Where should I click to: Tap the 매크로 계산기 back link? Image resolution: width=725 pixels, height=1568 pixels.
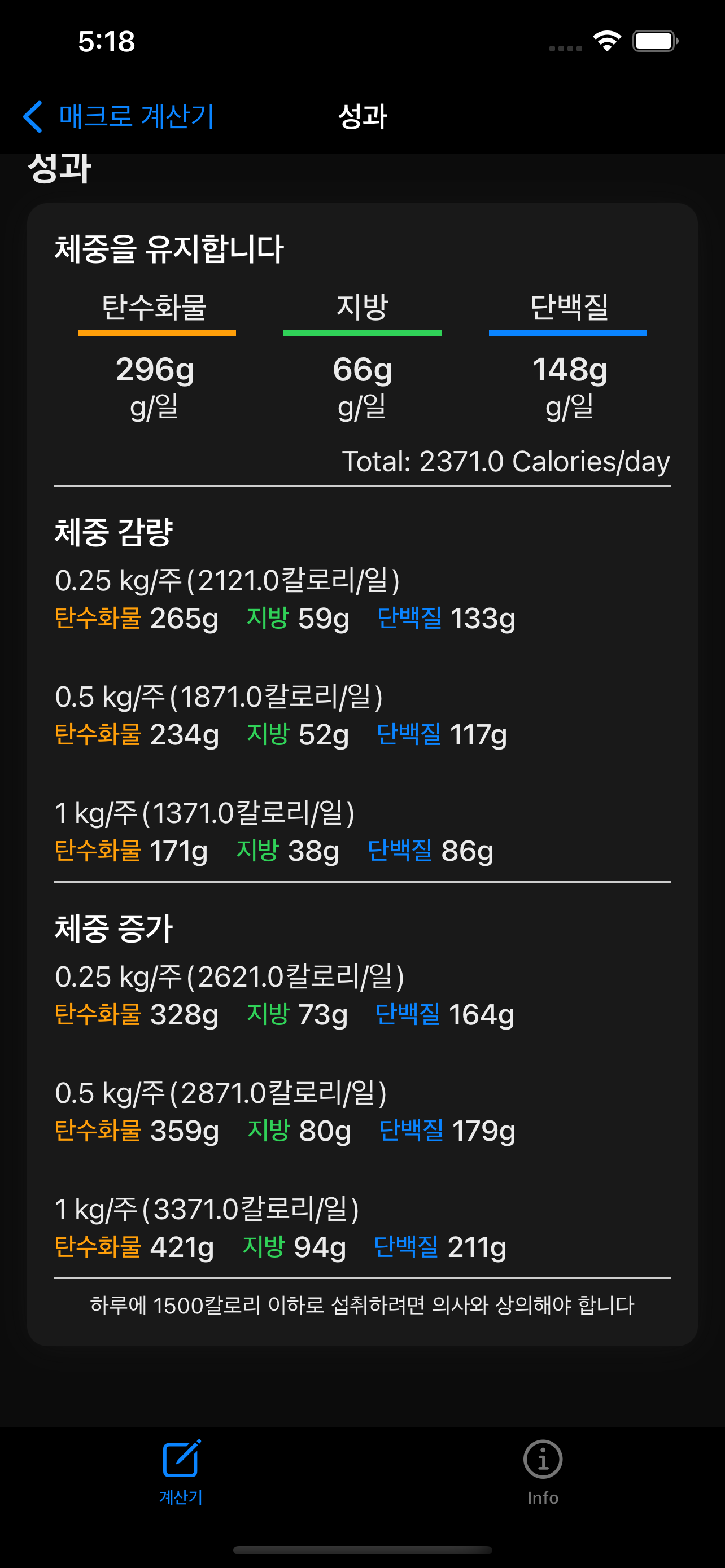coord(136,117)
